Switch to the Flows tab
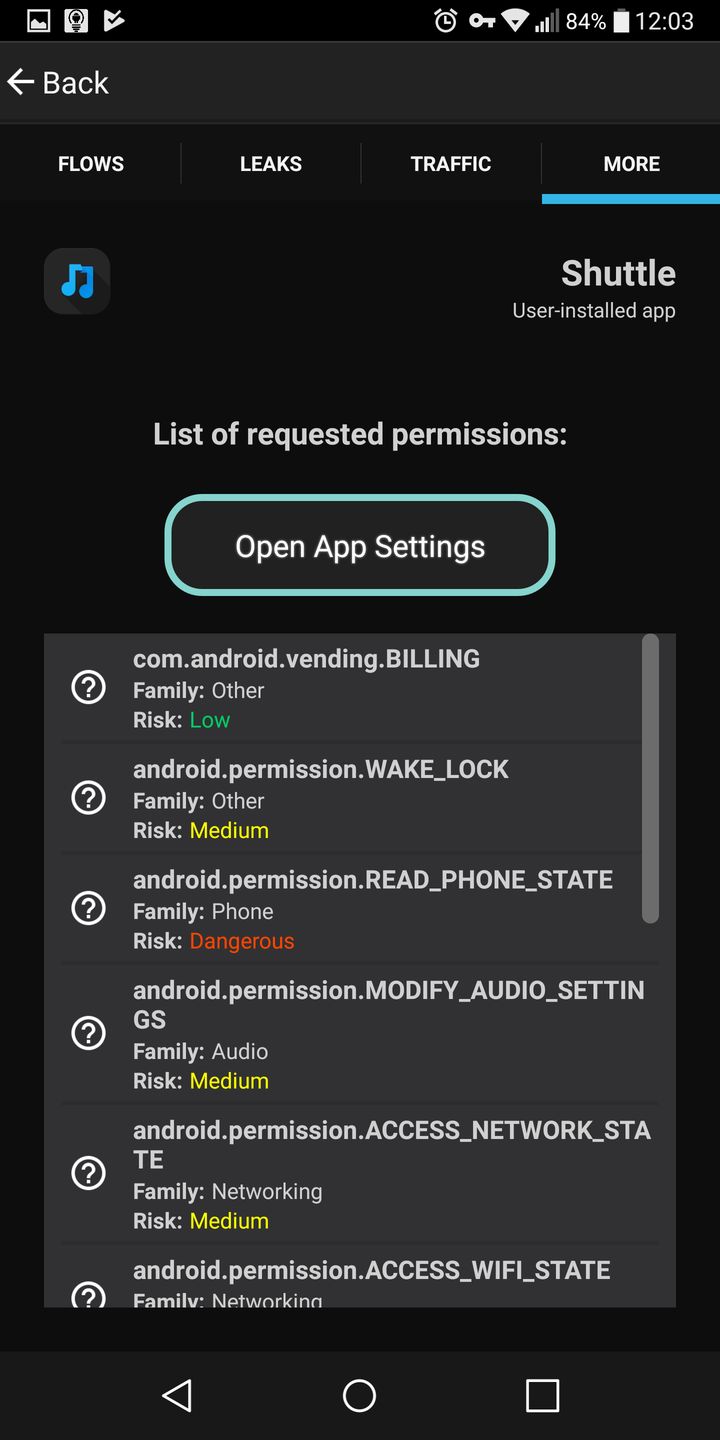This screenshot has width=720, height=1440. [x=91, y=164]
